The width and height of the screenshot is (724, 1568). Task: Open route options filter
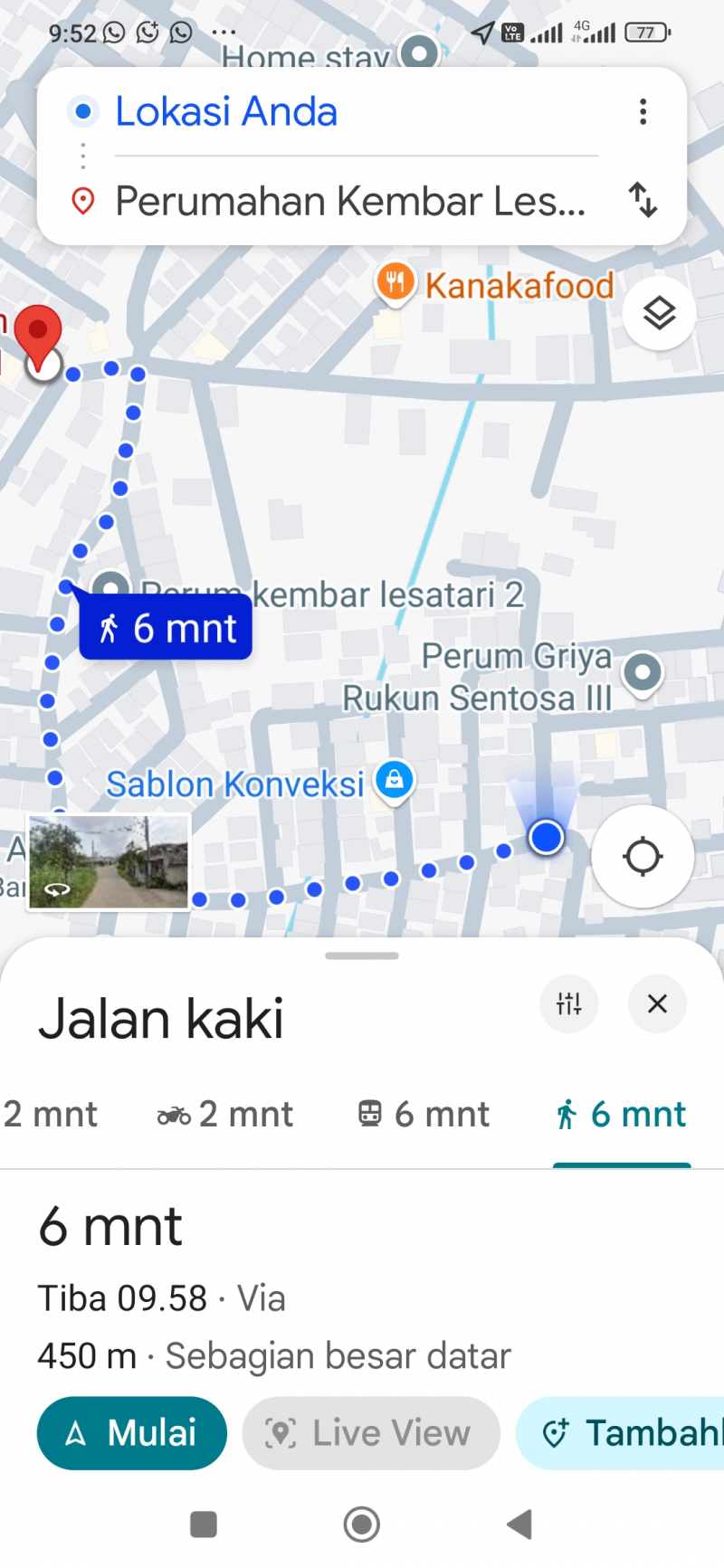569,1003
